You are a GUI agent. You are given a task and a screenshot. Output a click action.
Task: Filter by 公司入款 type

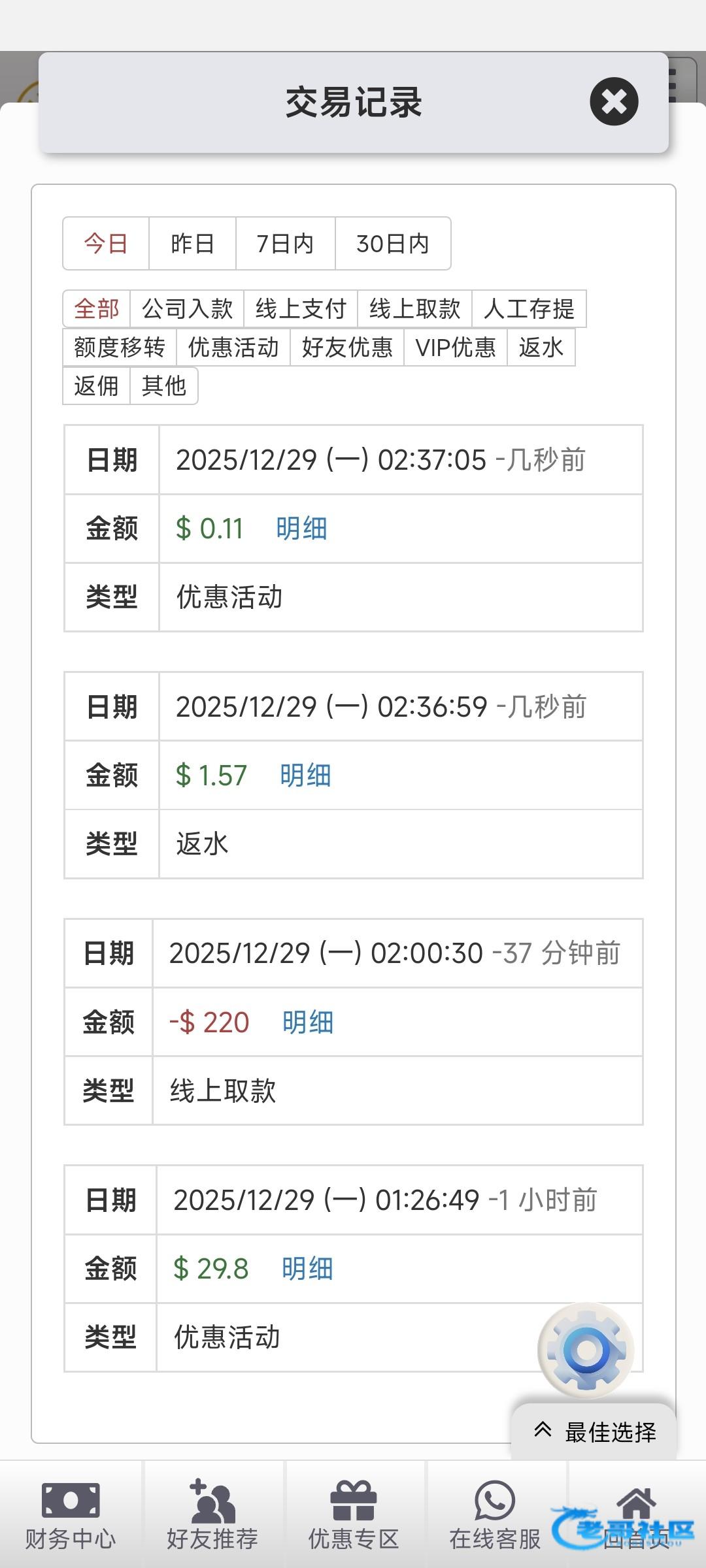tap(187, 308)
